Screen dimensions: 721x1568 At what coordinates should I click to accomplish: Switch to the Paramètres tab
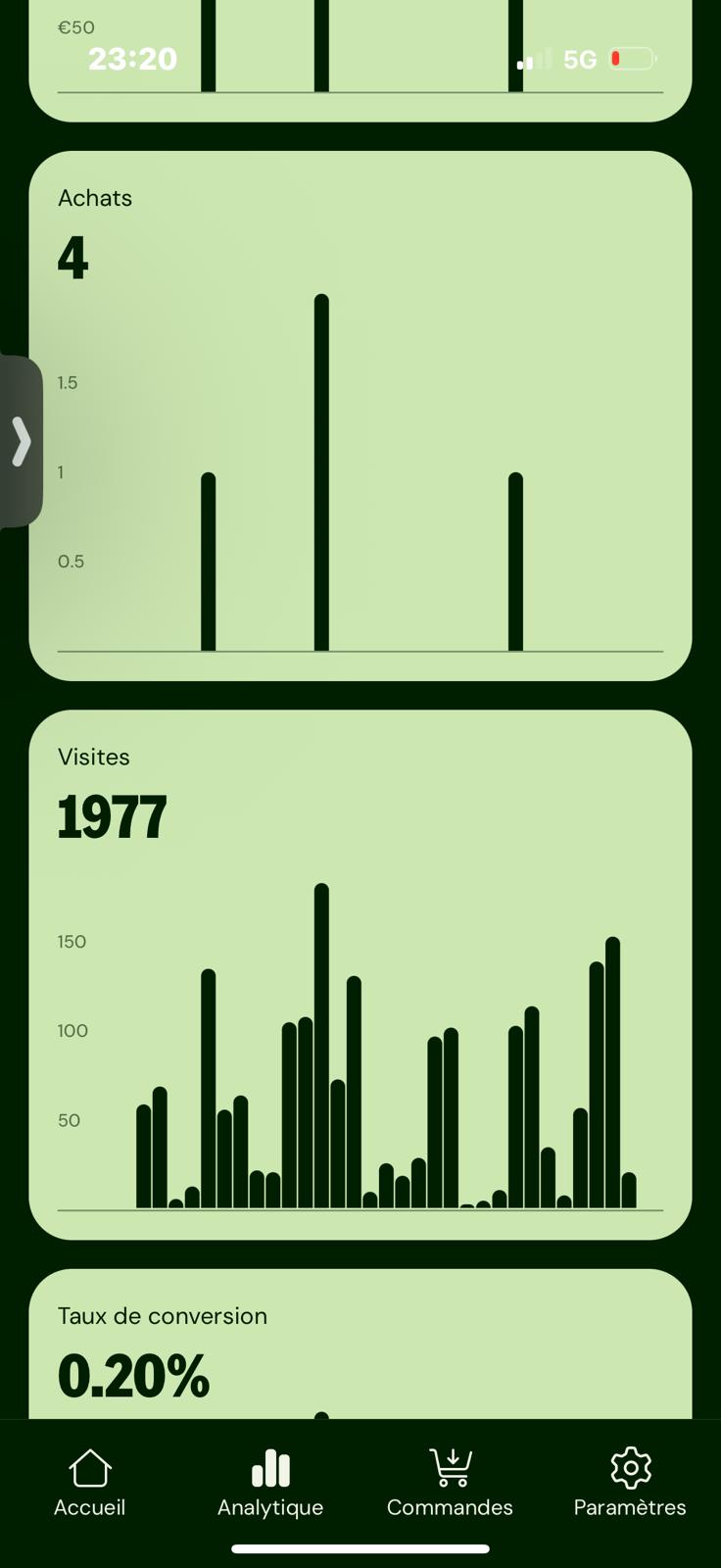[630, 1484]
